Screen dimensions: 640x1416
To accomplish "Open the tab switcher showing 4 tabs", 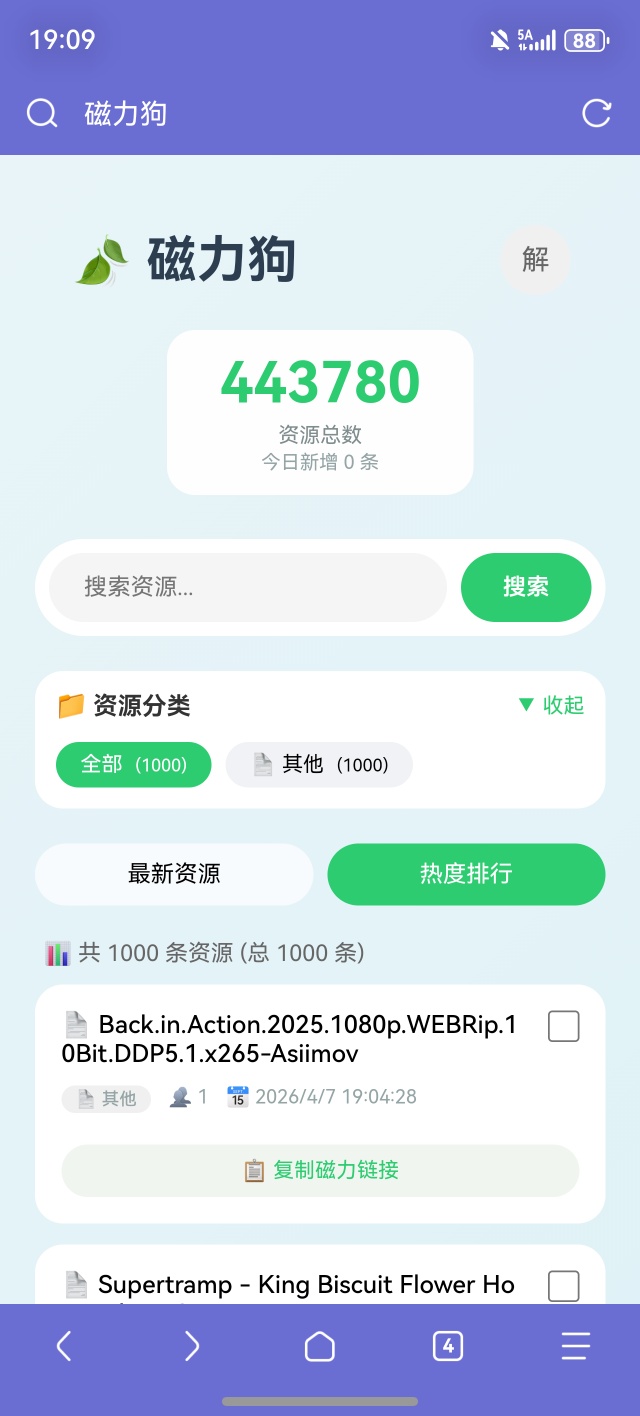I will [x=448, y=1347].
